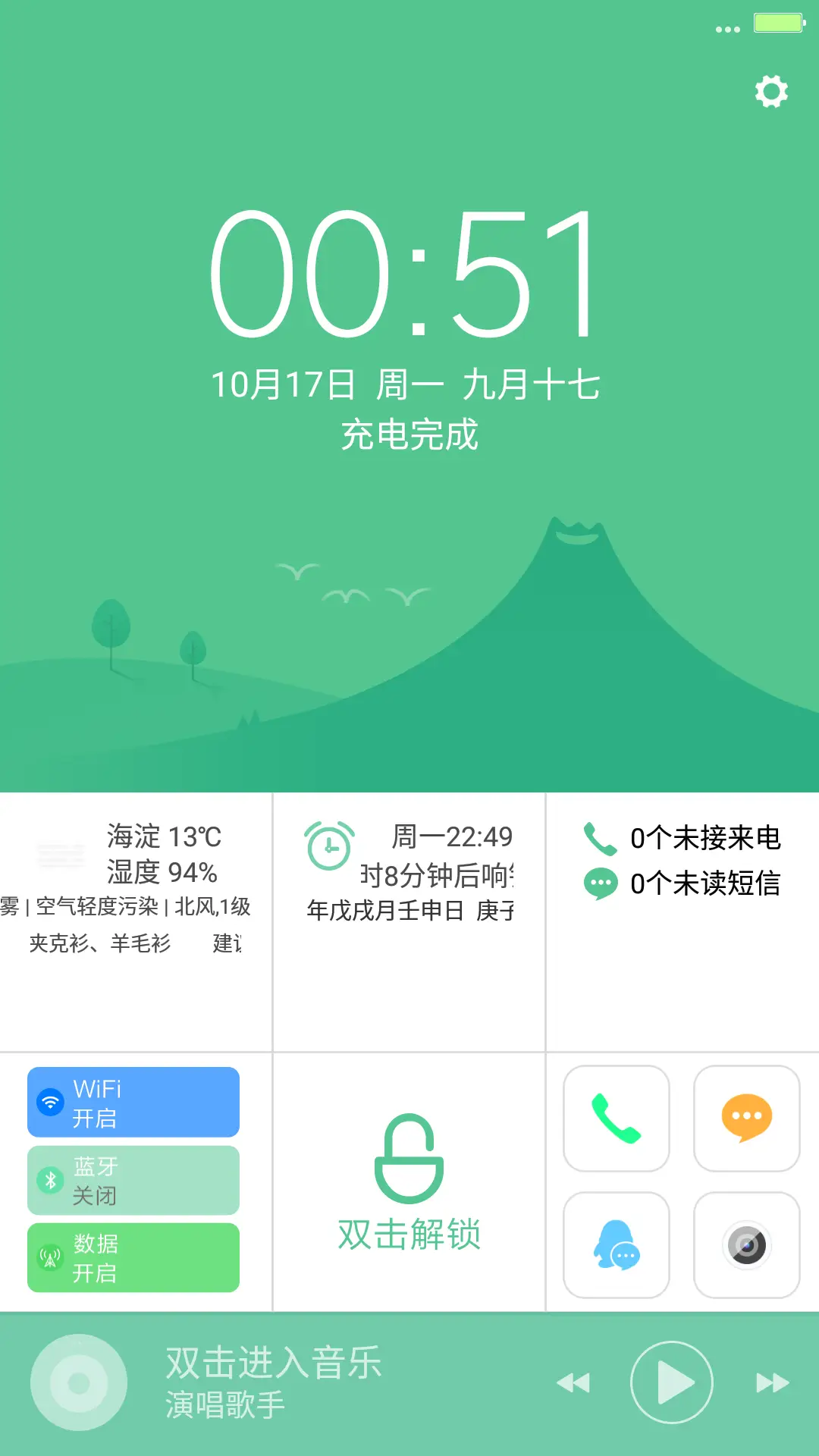Tap the 0个未读短信 entry
This screenshot has width=819, height=1456.
tap(705, 882)
